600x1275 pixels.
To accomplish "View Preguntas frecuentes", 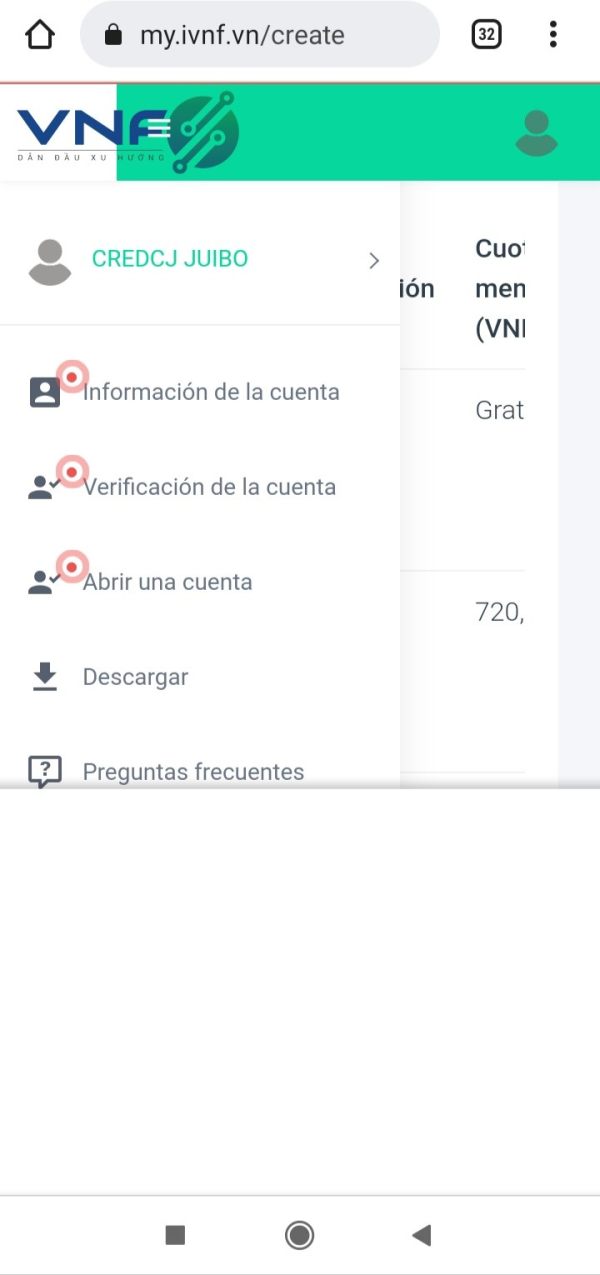I will coord(193,771).
